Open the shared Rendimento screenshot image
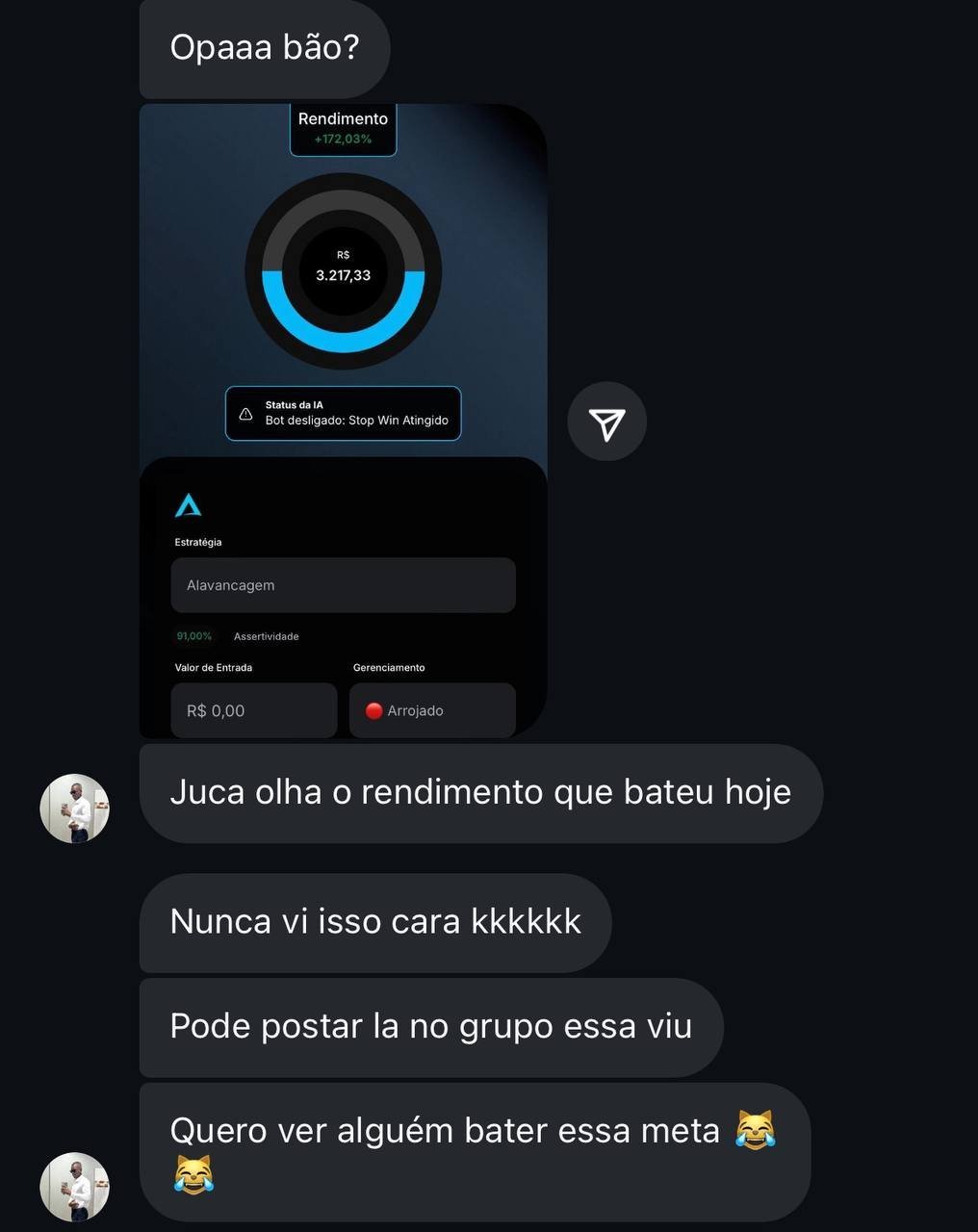The image size is (978, 1232). pyautogui.click(x=344, y=421)
